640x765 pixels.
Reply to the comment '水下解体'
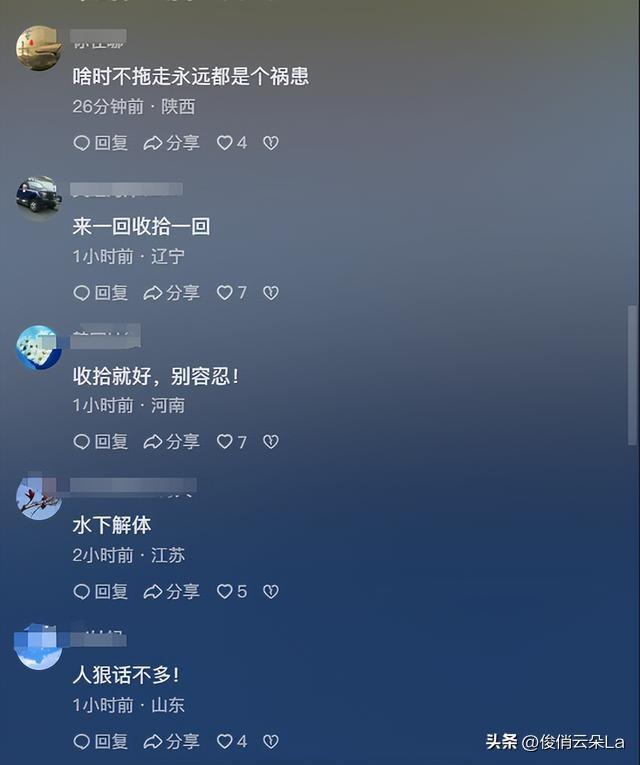101,592
